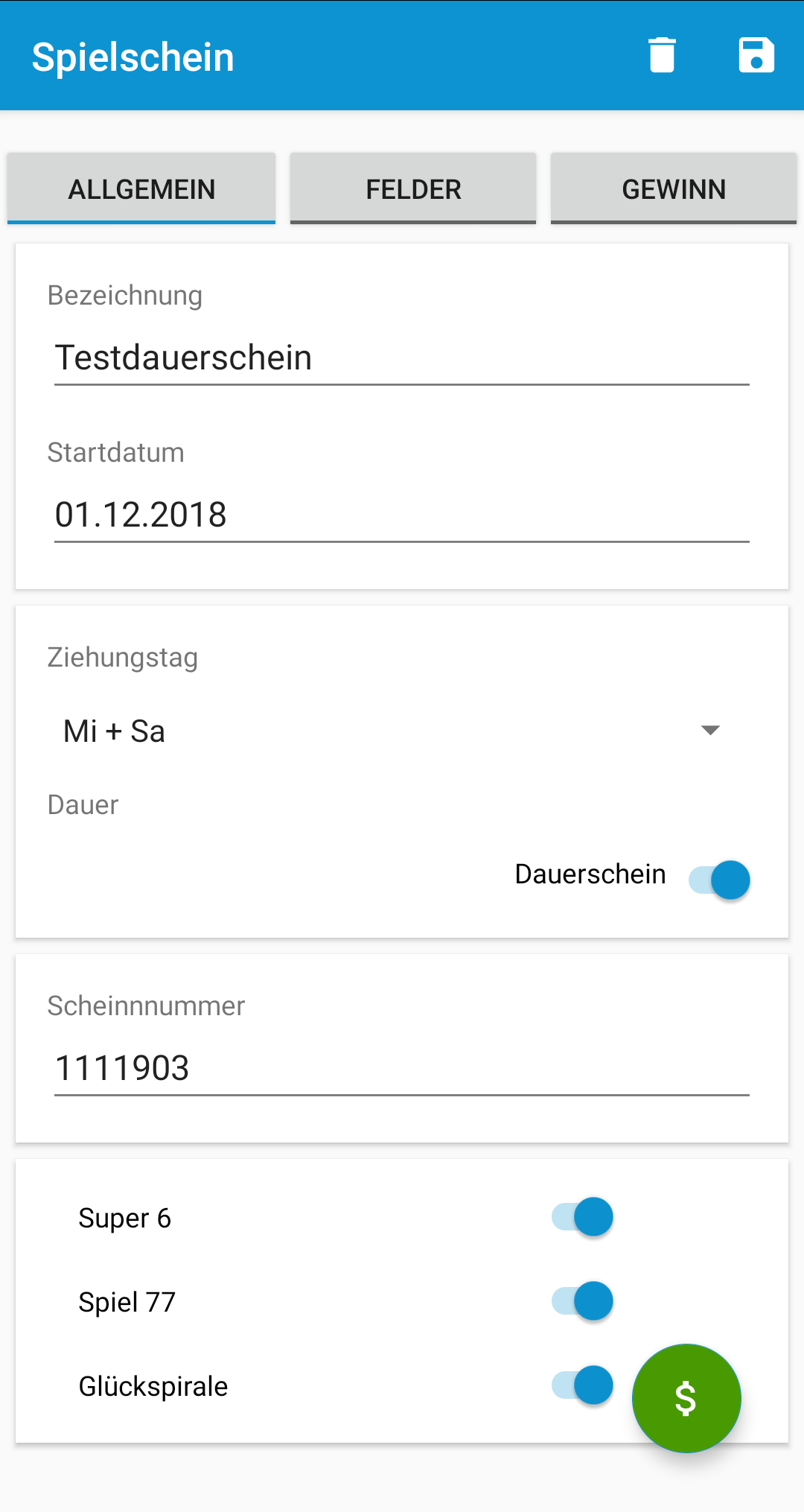Delete this Spielschein with the trash icon
804x1512 pixels.
662,55
